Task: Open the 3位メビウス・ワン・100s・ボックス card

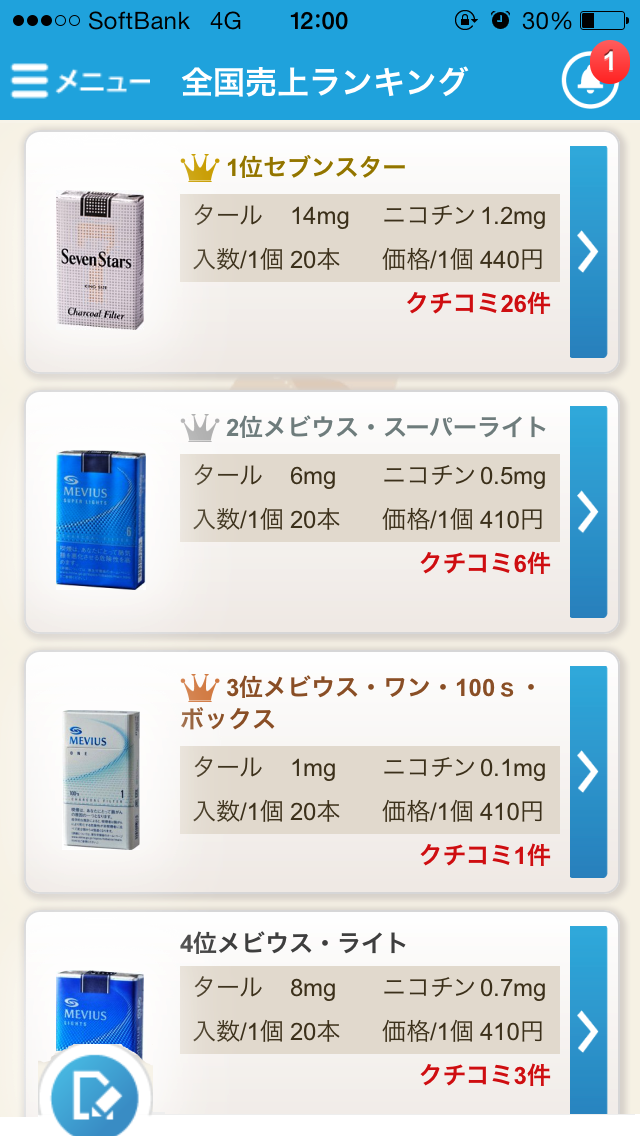Action: (300, 772)
